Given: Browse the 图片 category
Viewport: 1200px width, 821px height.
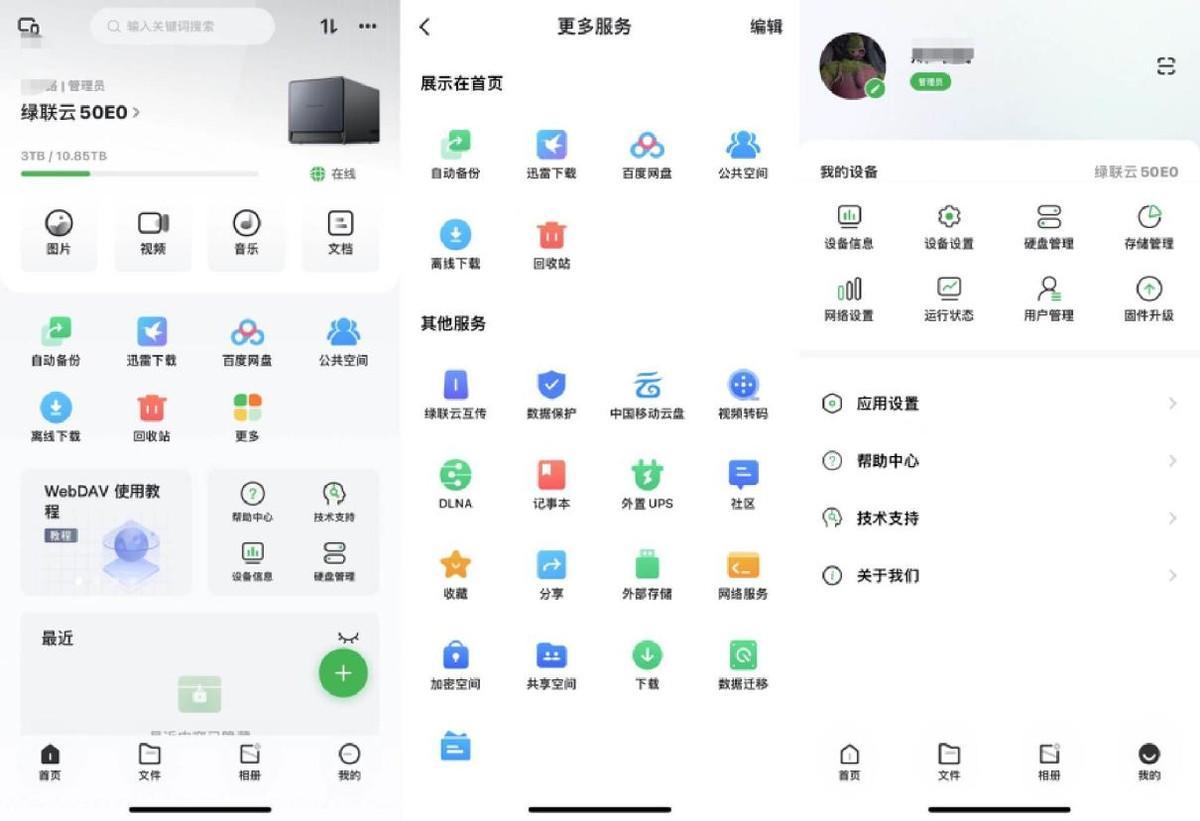Looking at the screenshot, I should tap(59, 233).
